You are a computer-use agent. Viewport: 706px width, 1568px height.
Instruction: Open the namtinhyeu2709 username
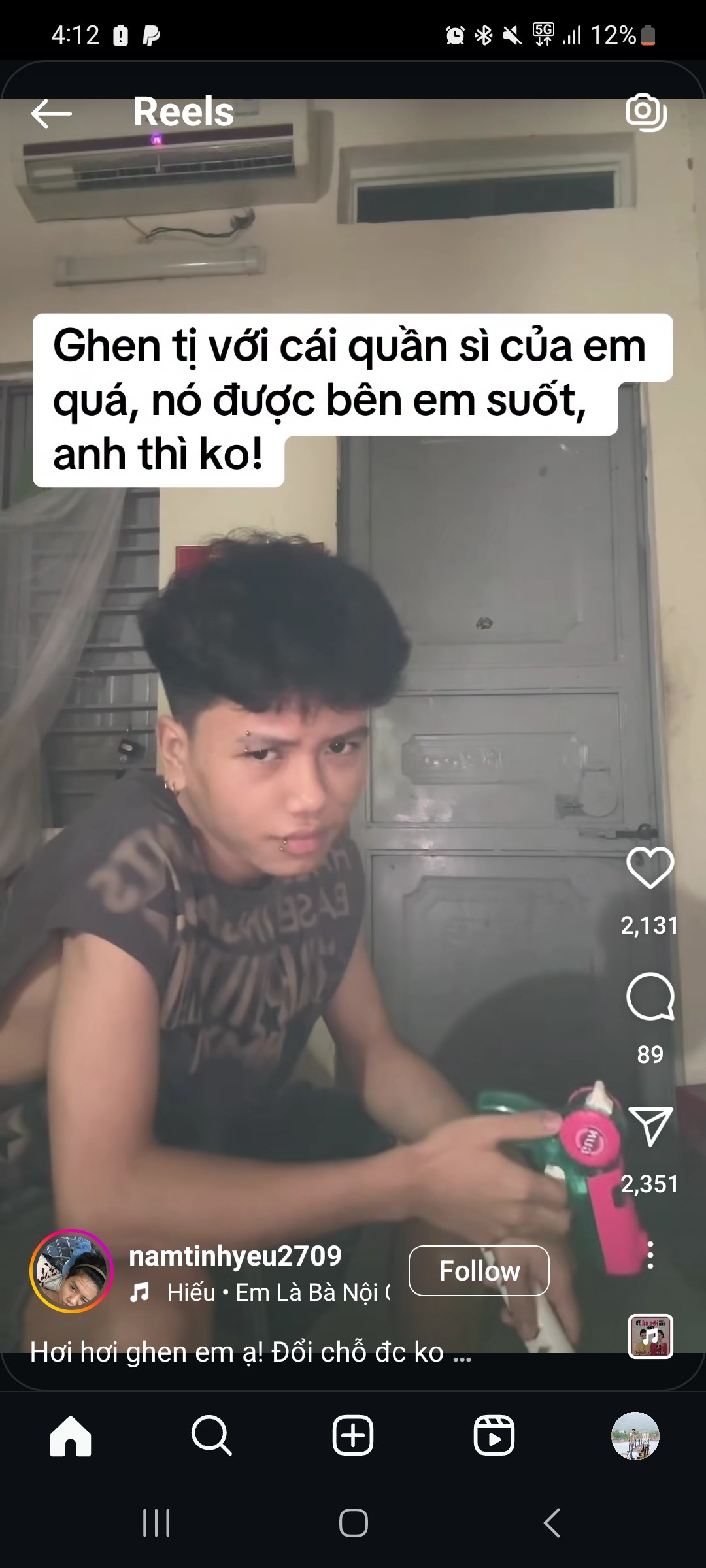coord(235,1256)
